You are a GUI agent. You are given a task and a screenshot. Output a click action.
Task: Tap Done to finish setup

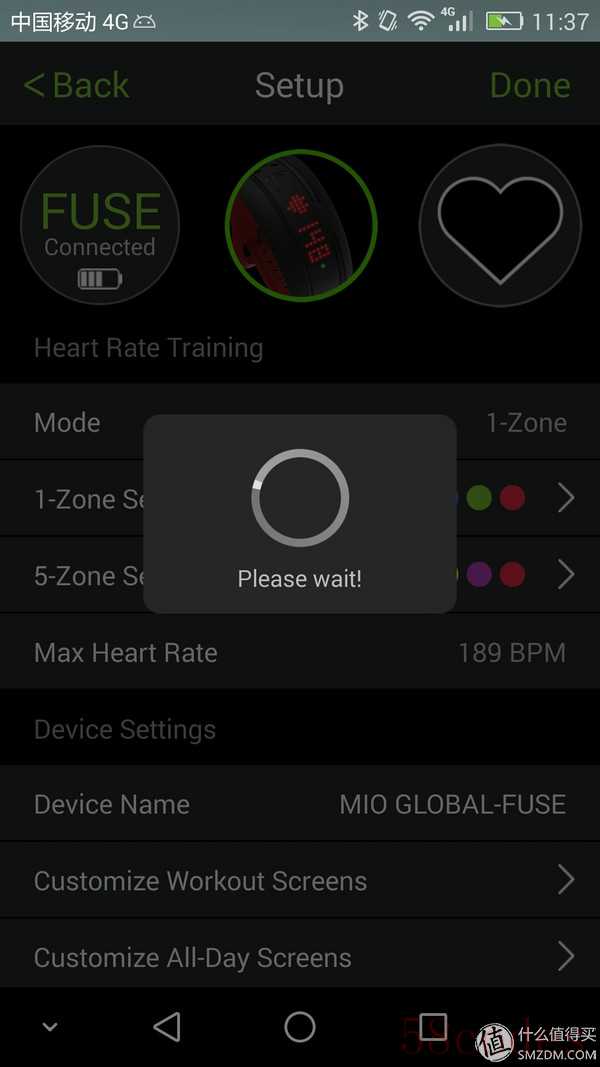click(x=530, y=86)
